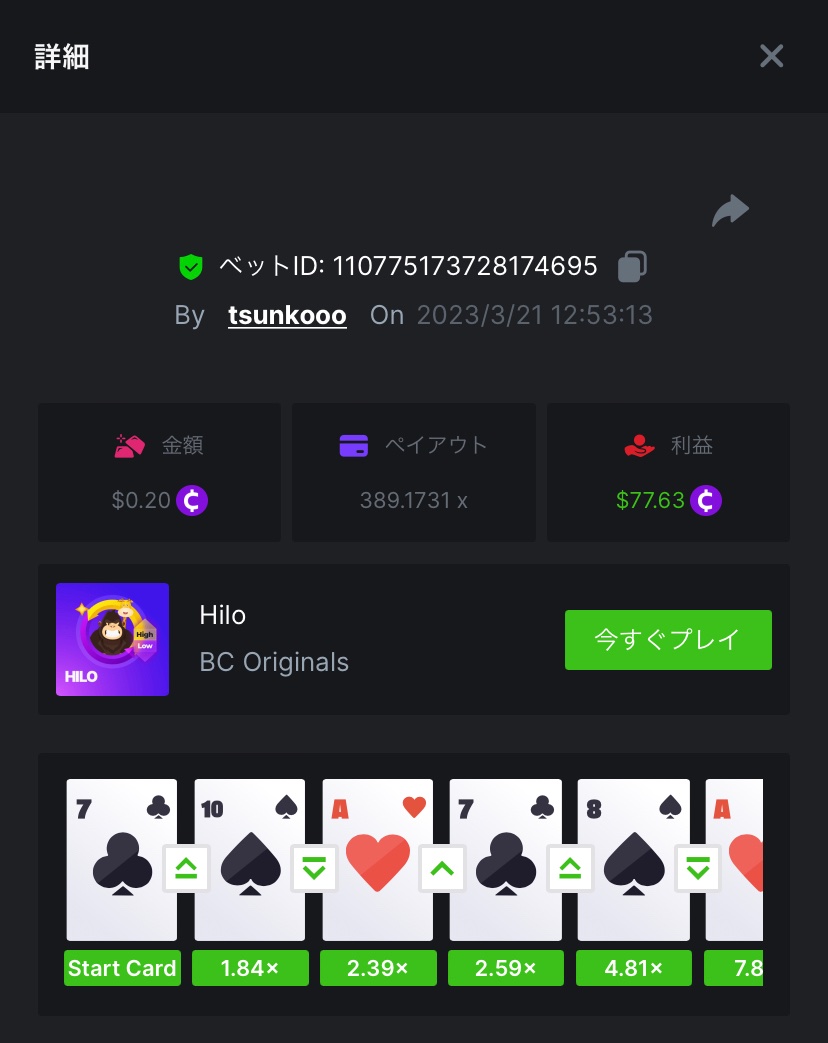
Task: Copy the bet ID
Action: coord(632,266)
